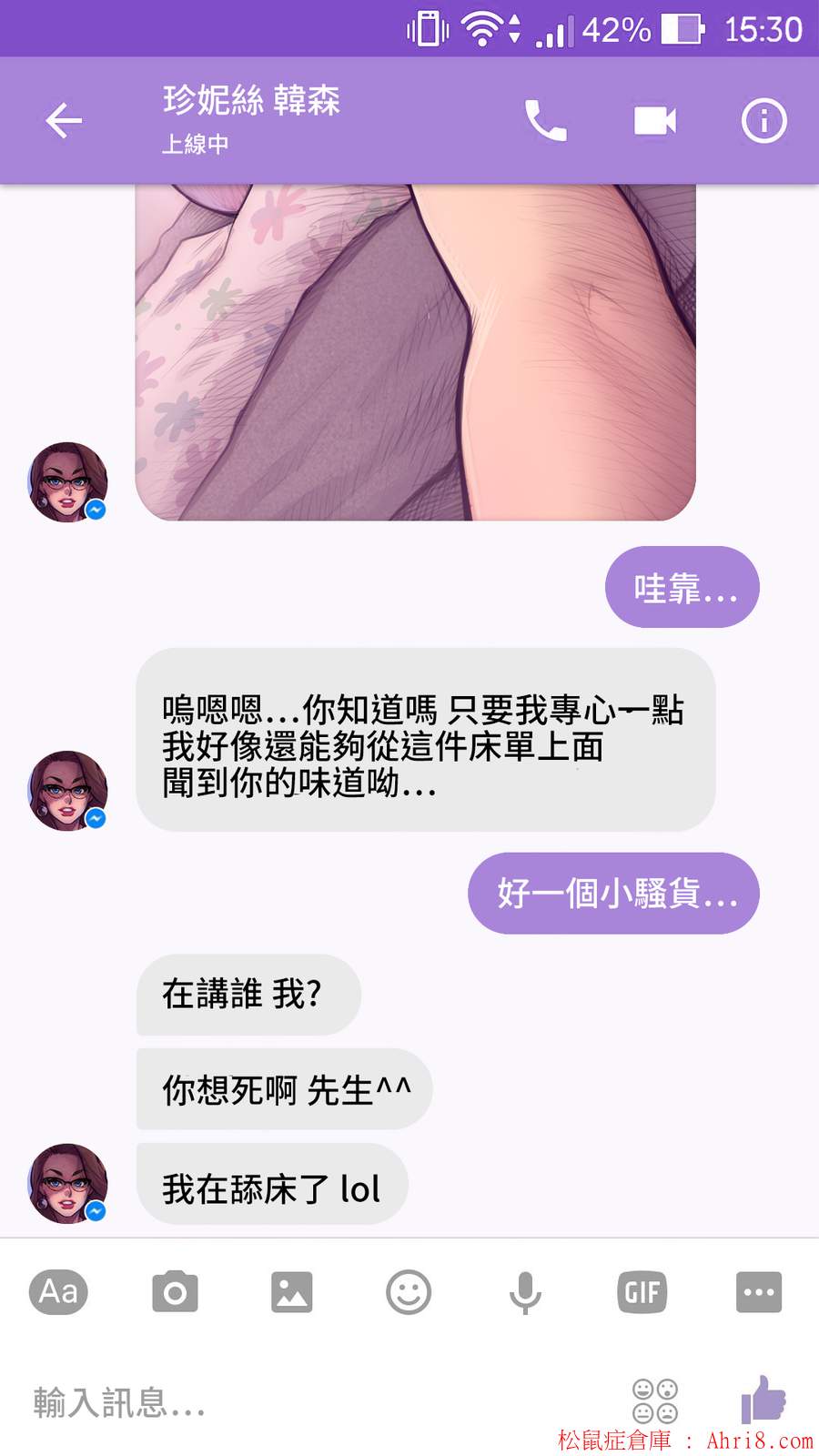Open the smiley sticker picker
This screenshot has height=1456, width=819.
(x=409, y=1292)
